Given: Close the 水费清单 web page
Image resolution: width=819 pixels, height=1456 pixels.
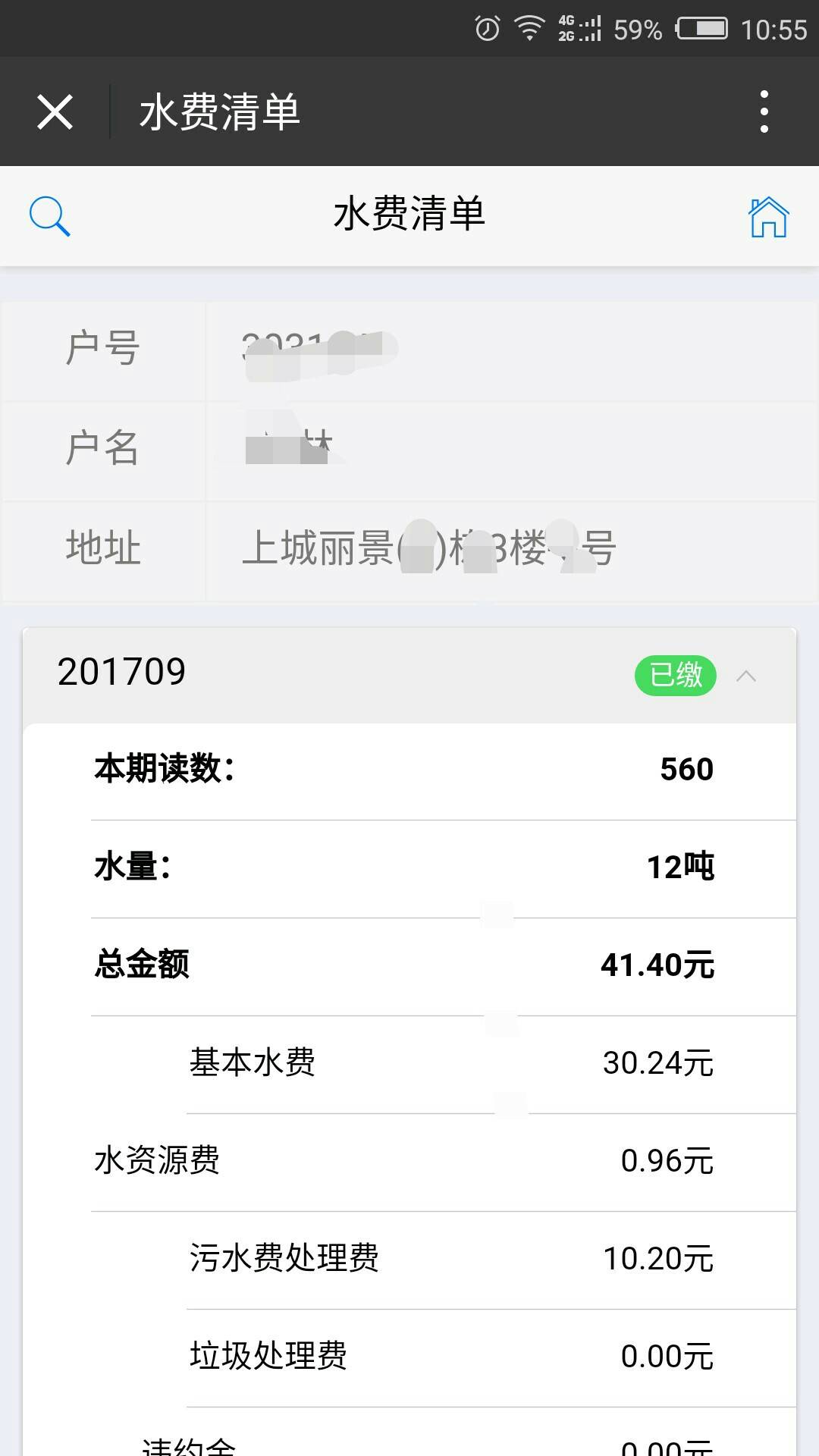Looking at the screenshot, I should tap(55, 112).
